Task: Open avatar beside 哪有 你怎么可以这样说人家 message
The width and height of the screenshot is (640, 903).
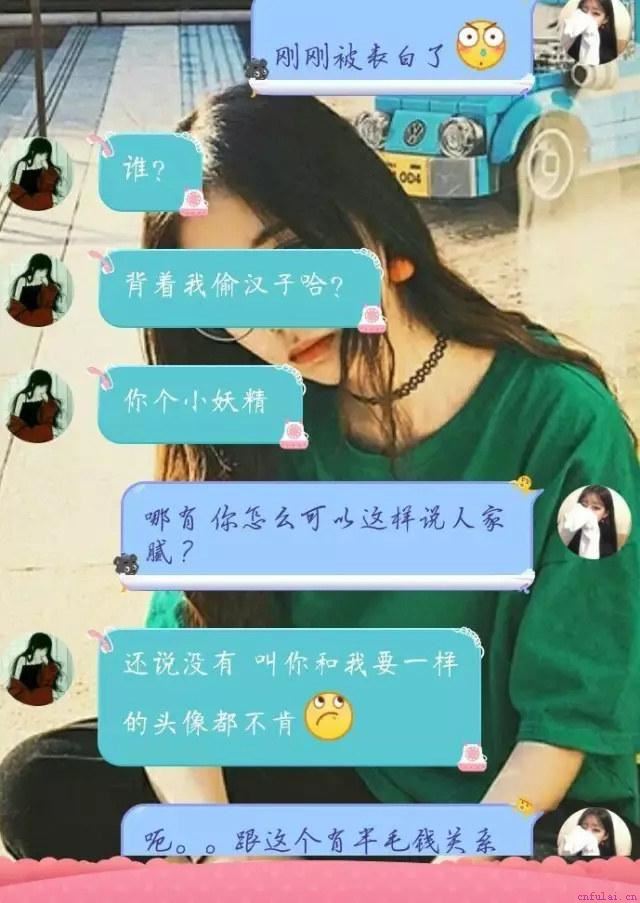Action: (x=593, y=521)
